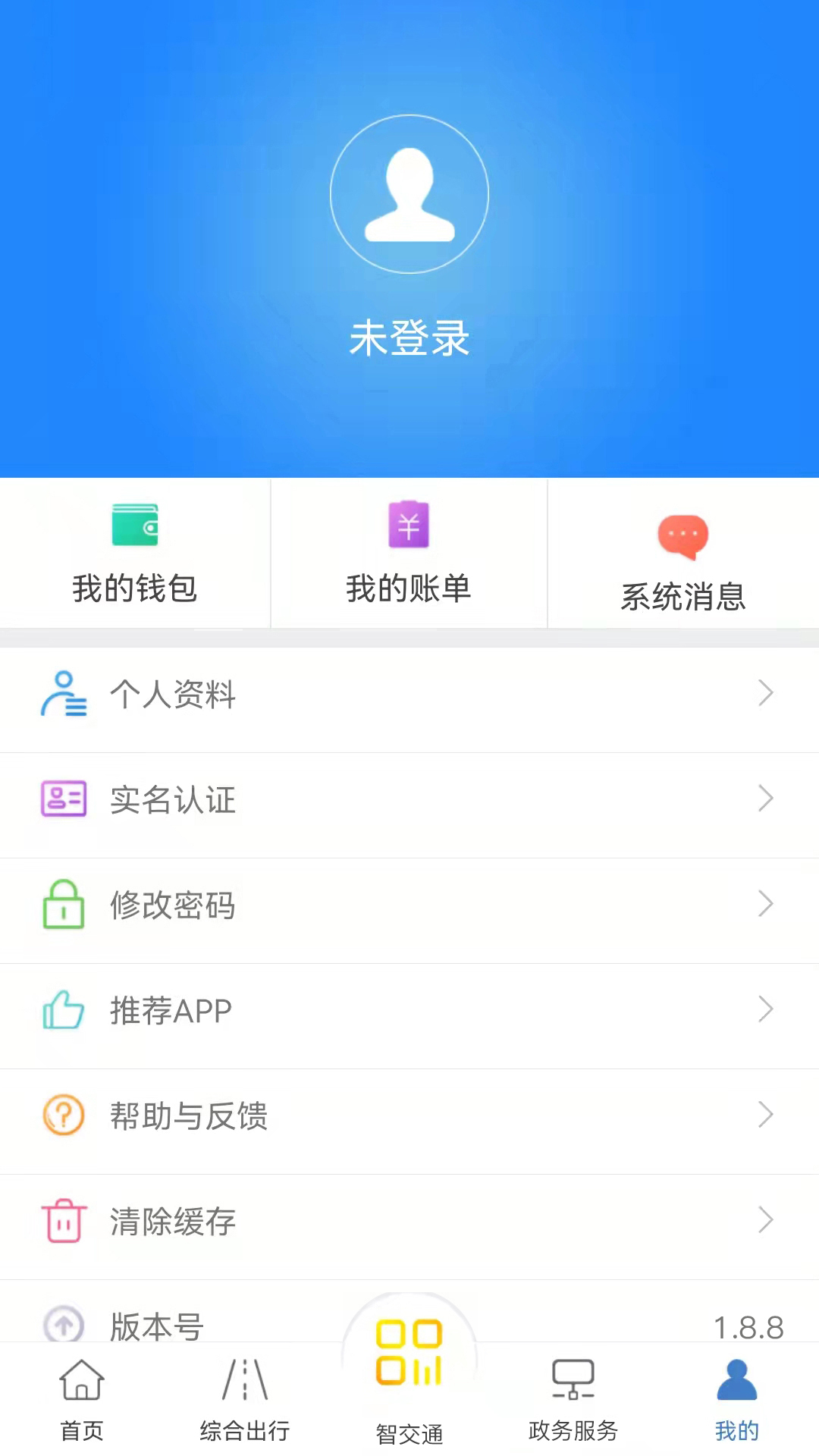Click the 清除缓存 trash icon
Viewport: 819px width, 1456px height.
(64, 1220)
